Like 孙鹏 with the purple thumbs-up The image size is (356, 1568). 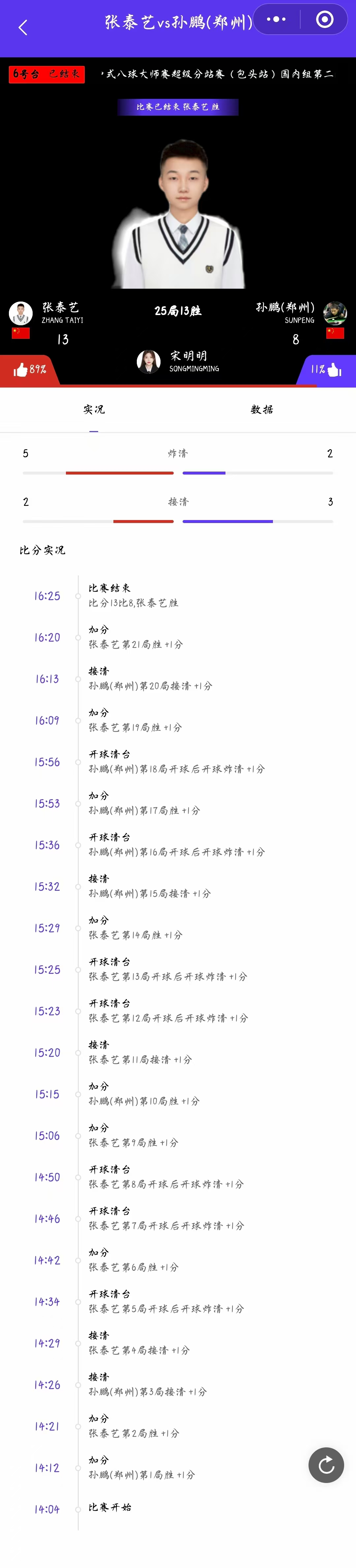(335, 369)
